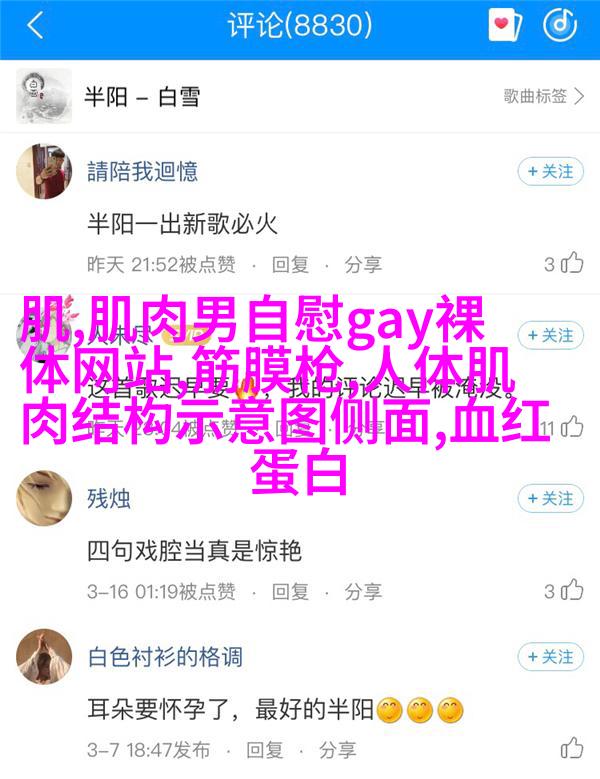Follow user 請陪我迴憶
Image resolution: width=600 pixels, height=779 pixels.
550,172
